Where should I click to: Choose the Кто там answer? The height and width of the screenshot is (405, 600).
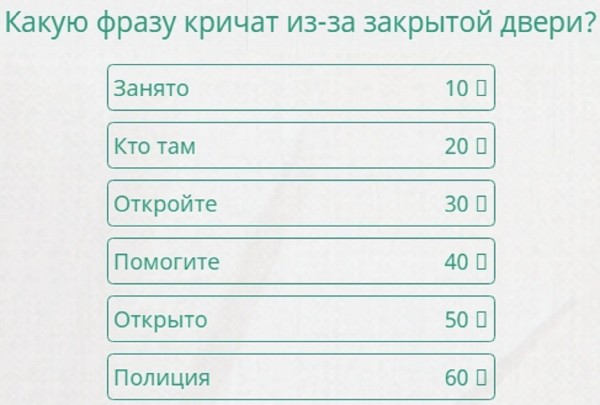300,146
